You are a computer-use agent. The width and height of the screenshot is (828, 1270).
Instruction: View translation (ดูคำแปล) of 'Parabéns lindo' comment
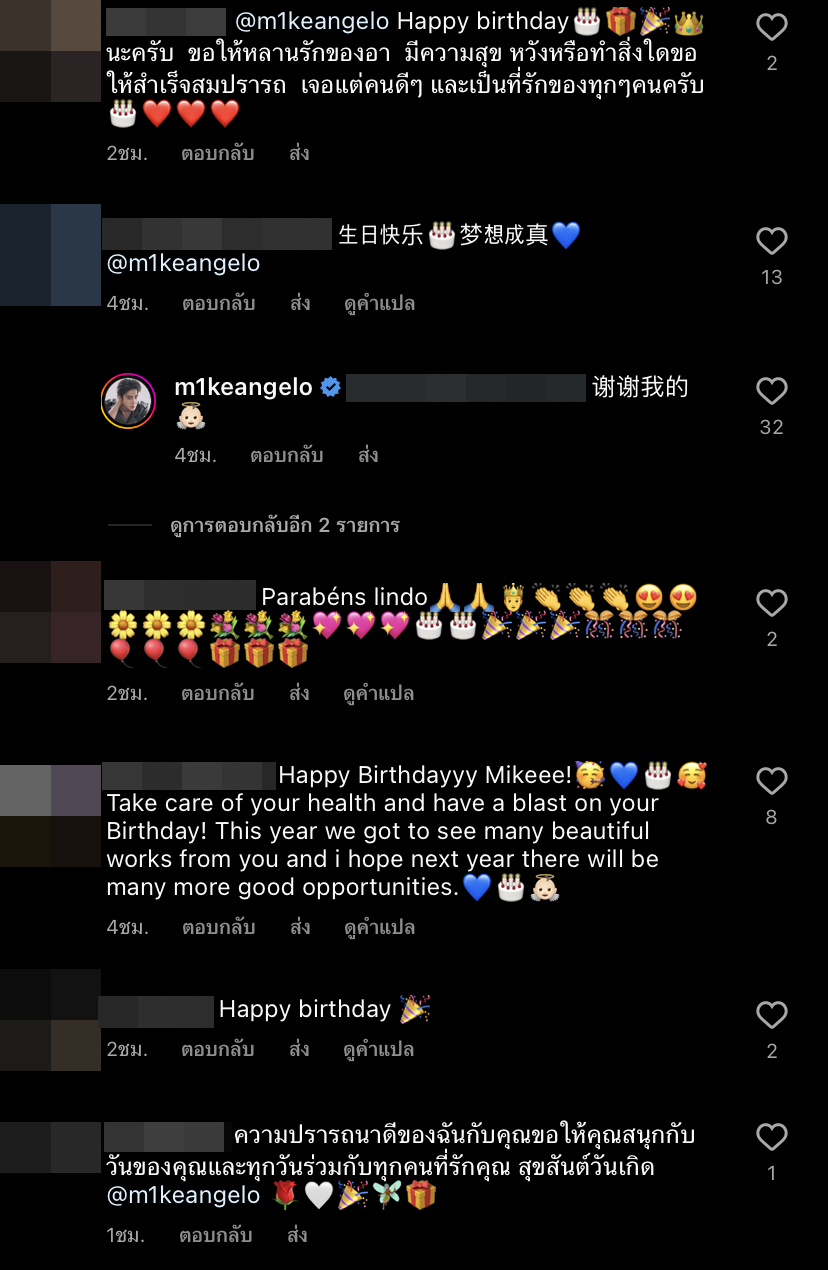click(x=378, y=693)
